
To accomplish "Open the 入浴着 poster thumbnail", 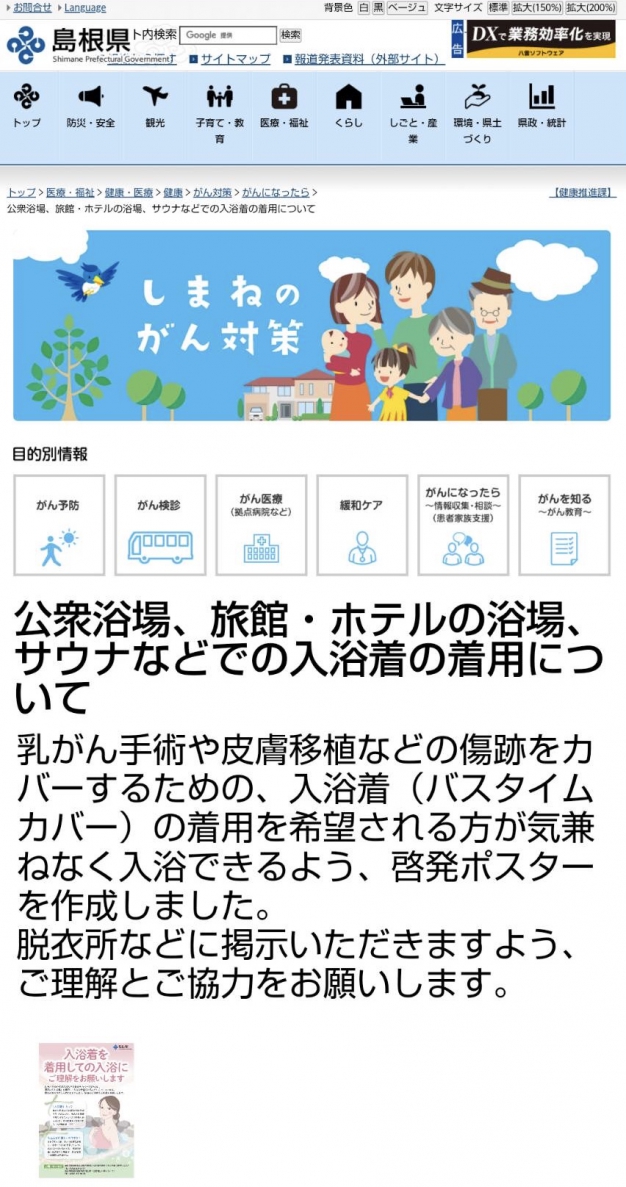I will tap(86, 1110).
